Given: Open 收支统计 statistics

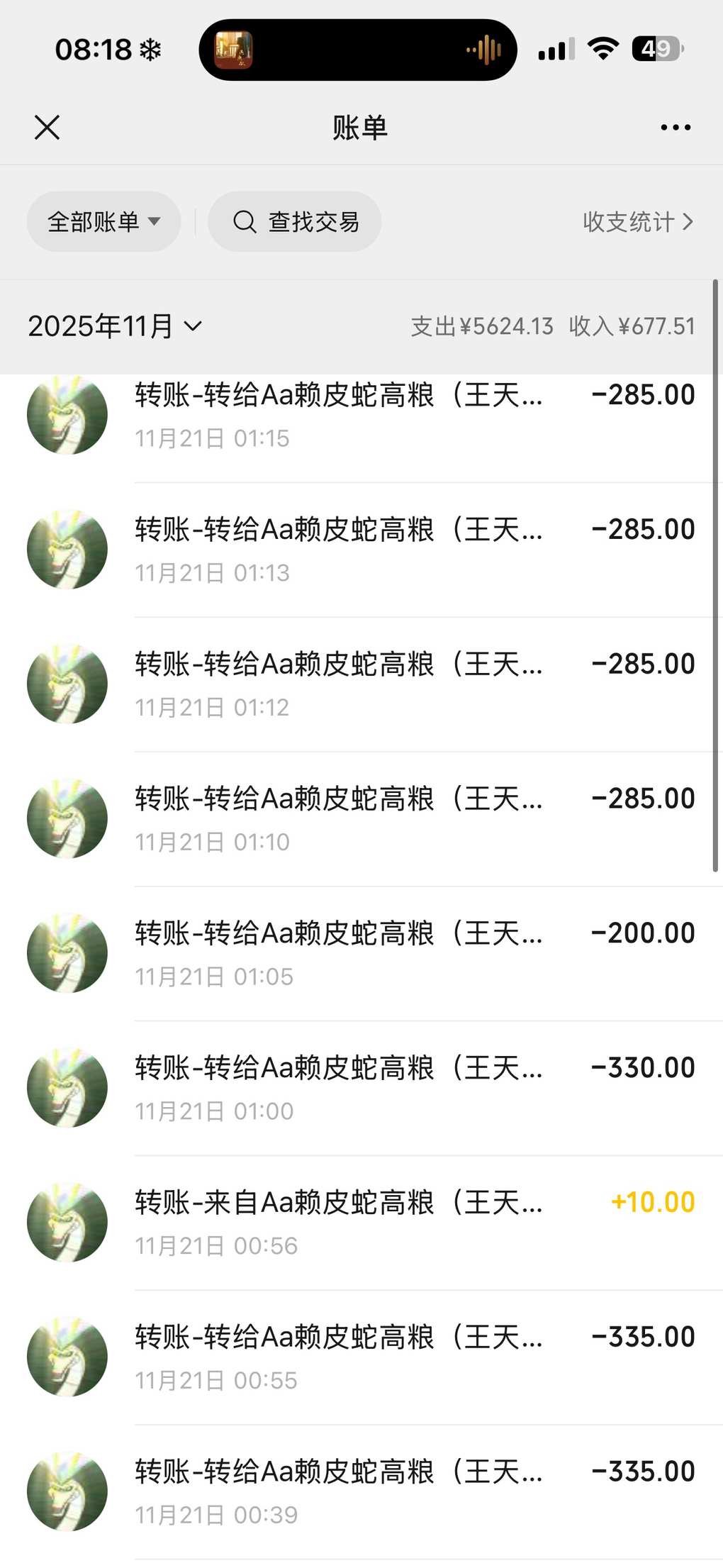Looking at the screenshot, I should coord(637,222).
